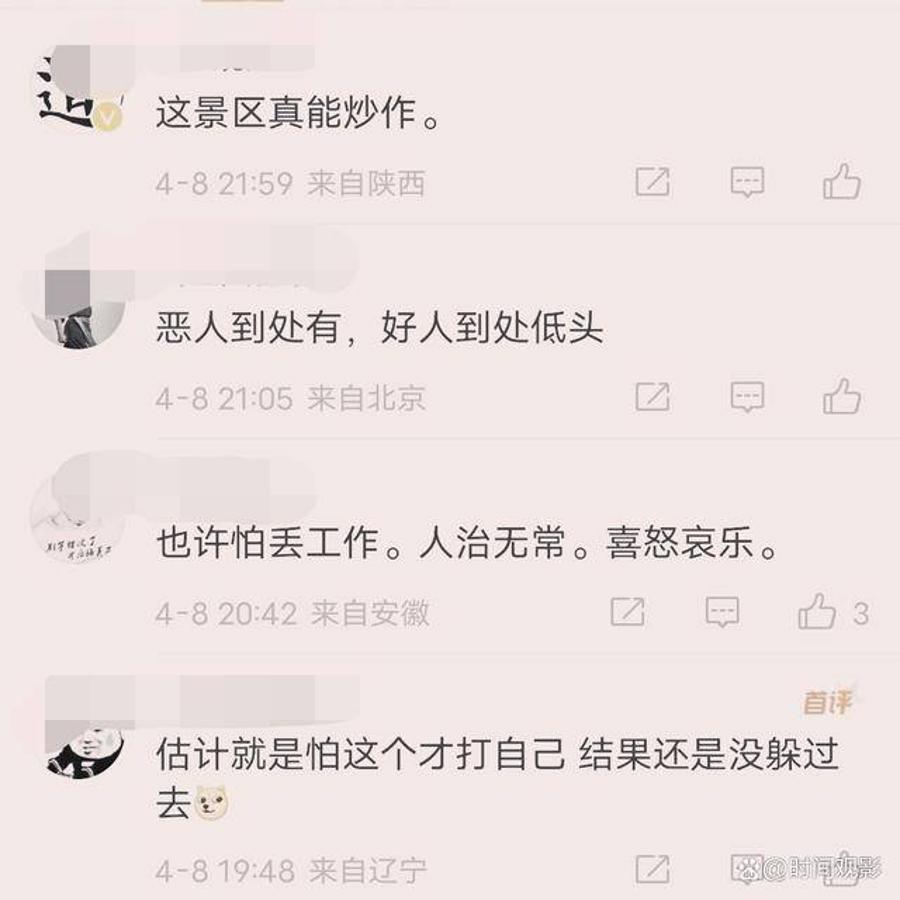The height and width of the screenshot is (900, 900).
Task: Like the comment "这景区真能炒作"
Action: tap(841, 182)
